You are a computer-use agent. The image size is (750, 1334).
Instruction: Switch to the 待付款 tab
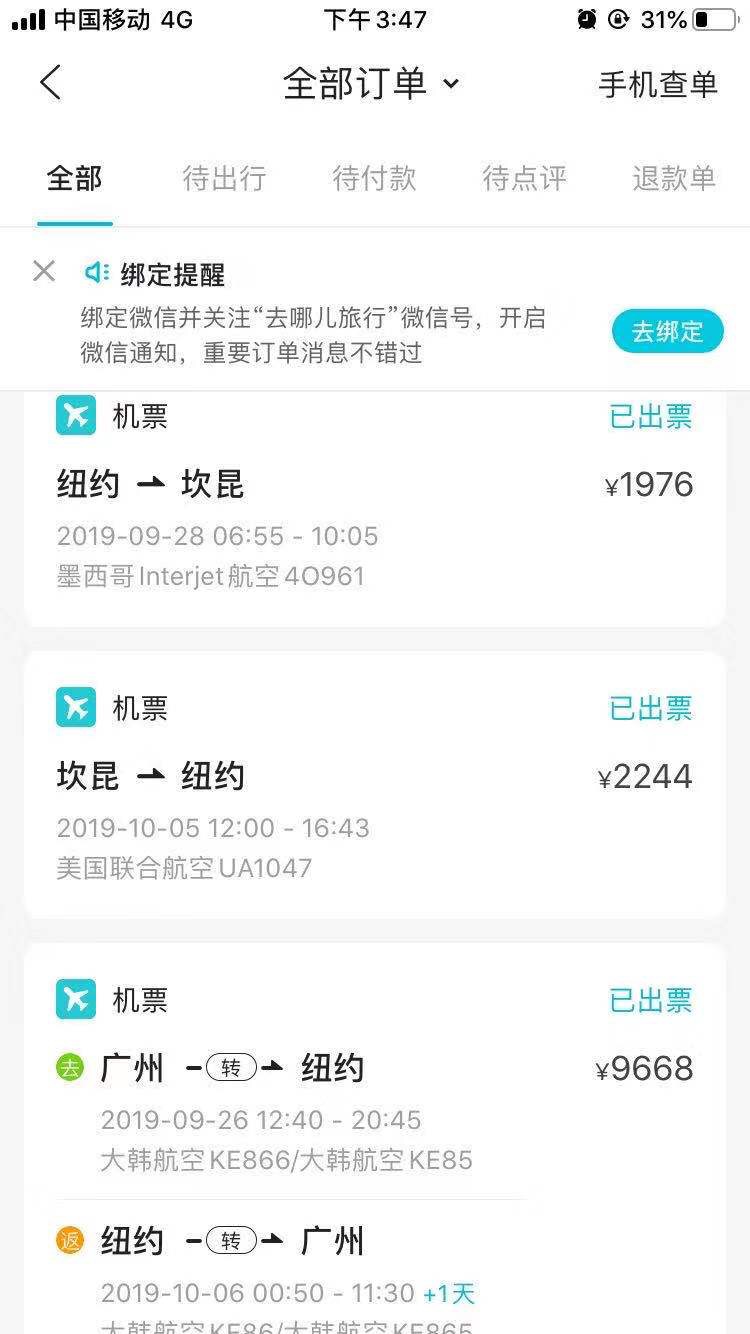[374, 179]
